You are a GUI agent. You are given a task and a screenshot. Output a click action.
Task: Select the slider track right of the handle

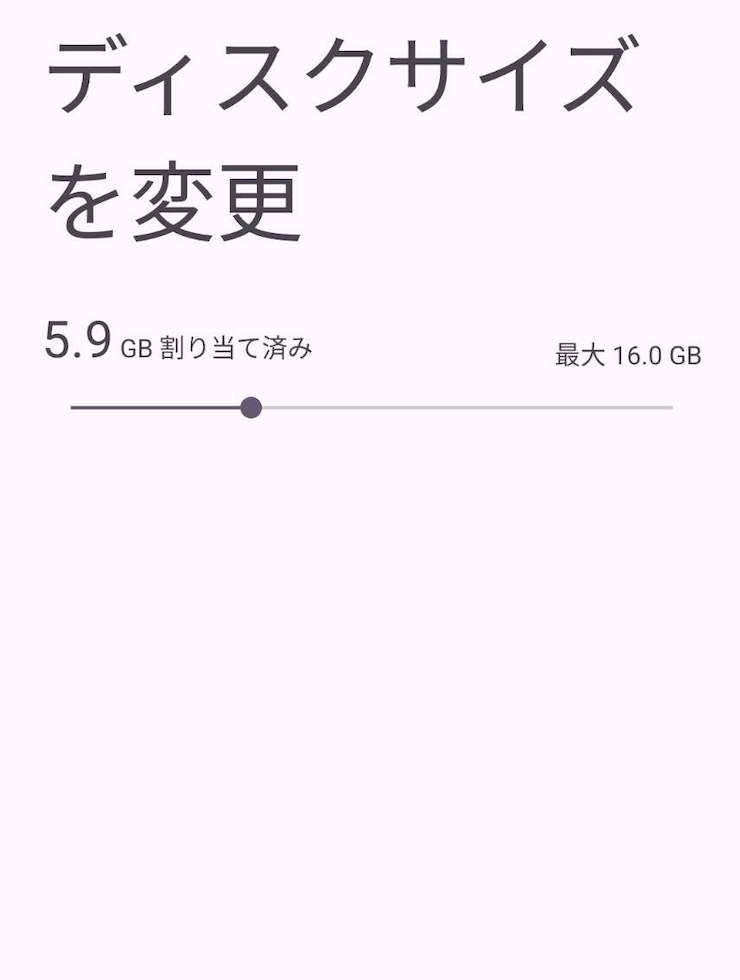click(460, 408)
